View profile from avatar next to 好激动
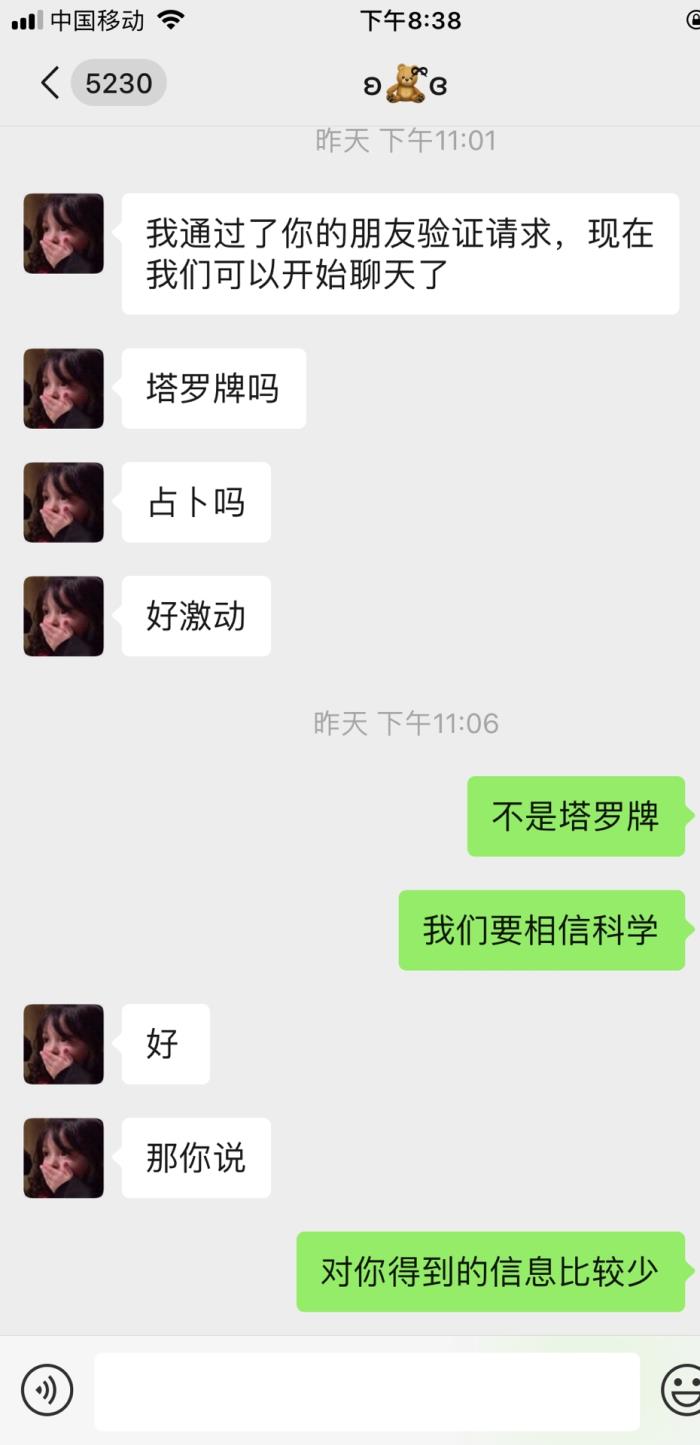 64,616
